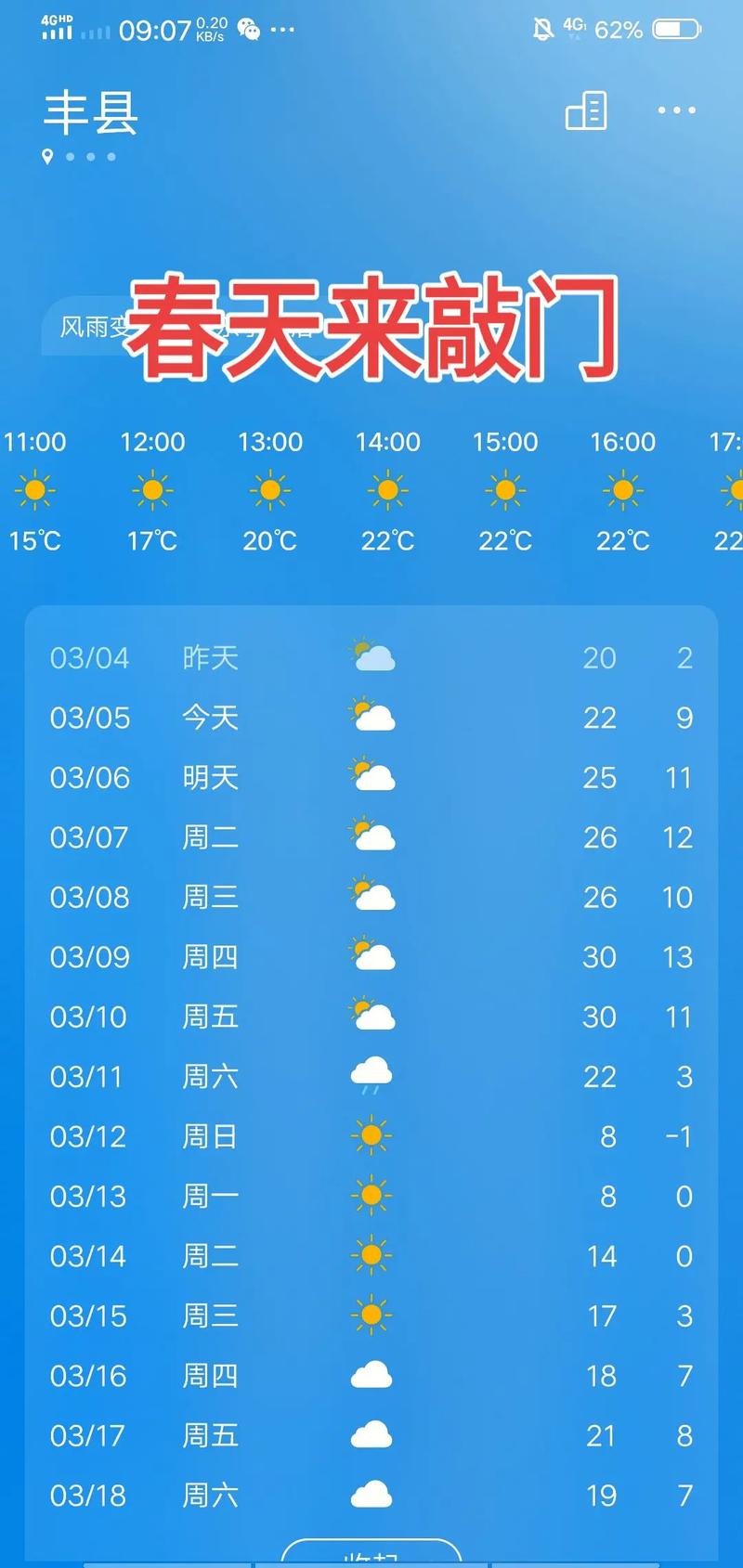This screenshot has width=743, height=1568.
Task: Select the 03/12 Sunday forecast row
Action: pos(371,1136)
